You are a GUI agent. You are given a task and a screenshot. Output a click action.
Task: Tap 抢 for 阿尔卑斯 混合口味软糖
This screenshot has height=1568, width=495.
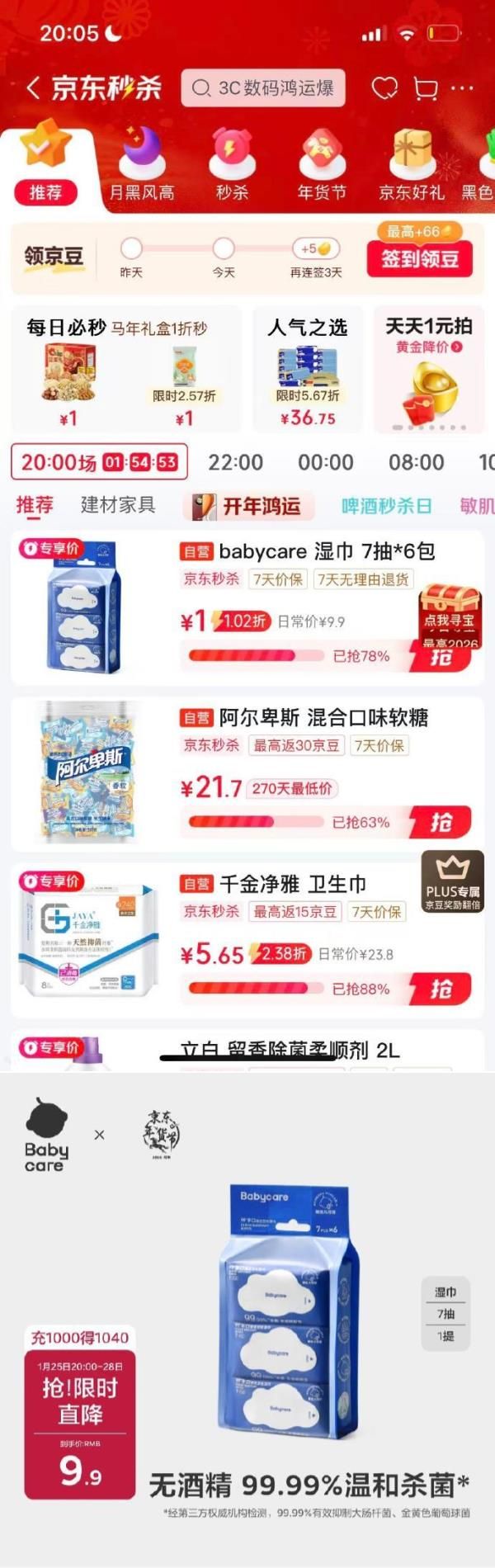[x=441, y=822]
